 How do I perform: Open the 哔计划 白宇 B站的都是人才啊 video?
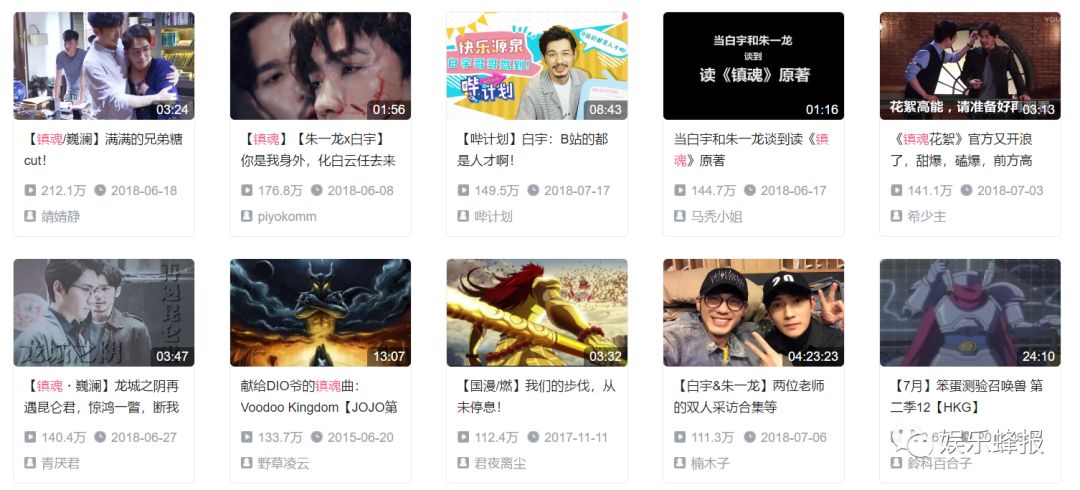point(537,66)
